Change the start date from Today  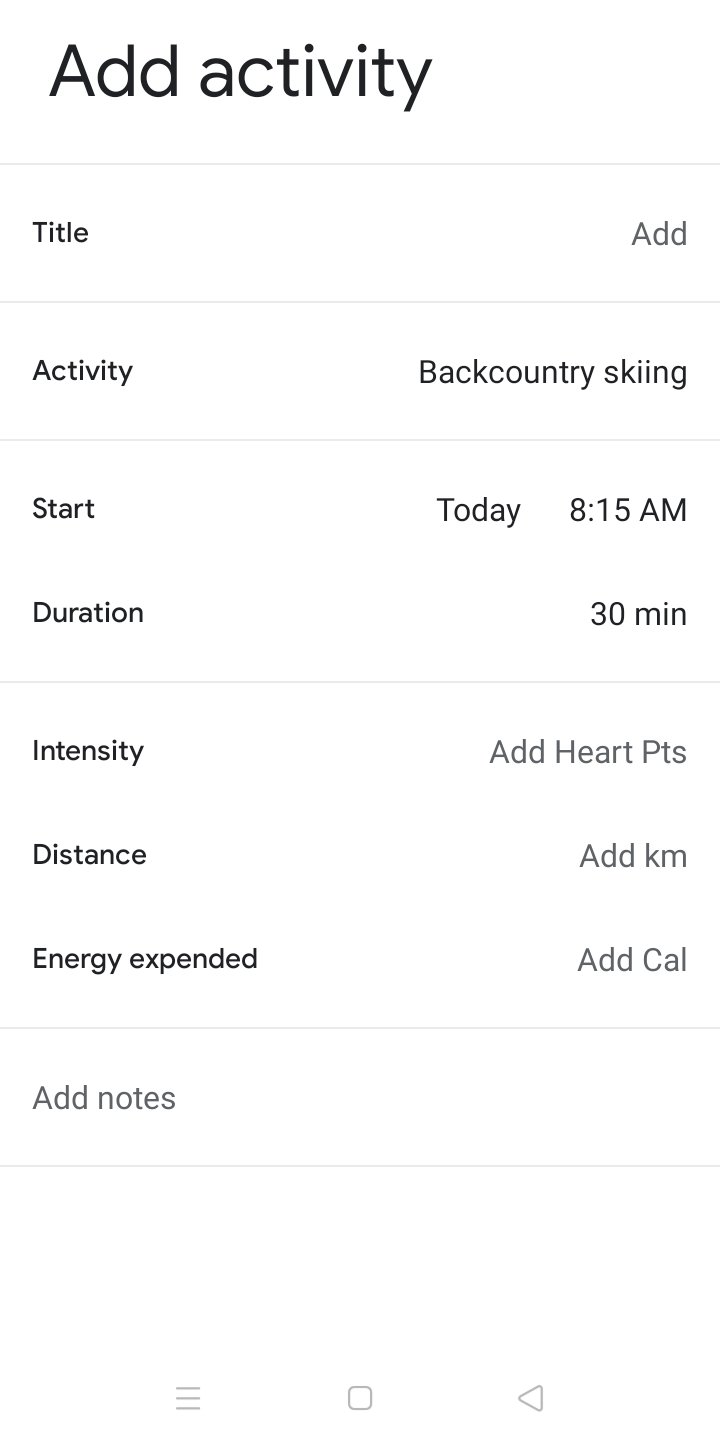pos(478,510)
